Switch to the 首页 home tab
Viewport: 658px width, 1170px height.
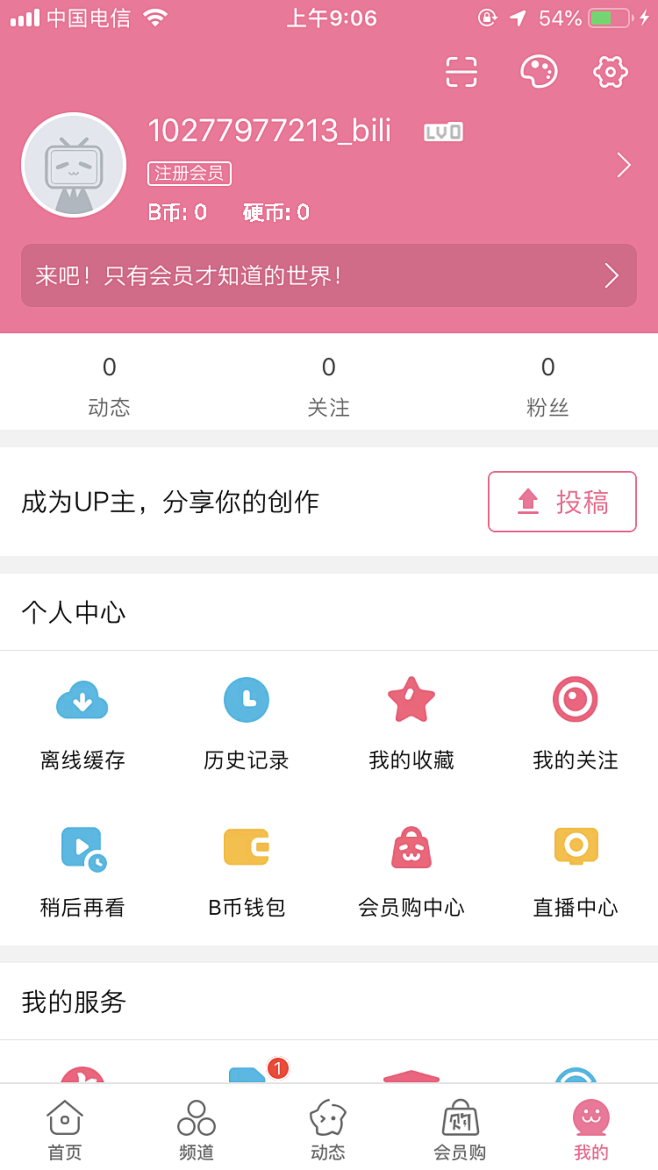coord(65,1129)
